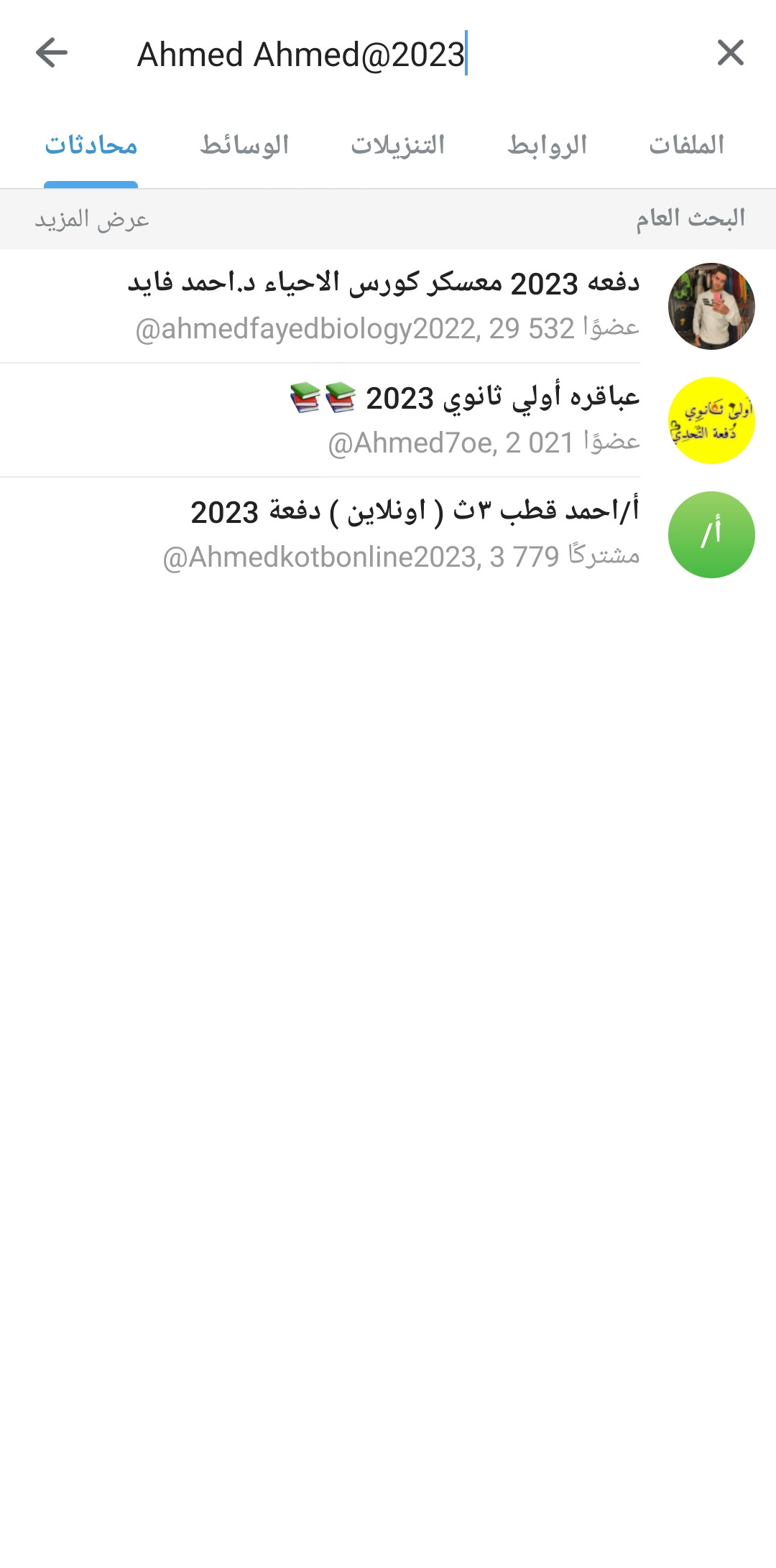Tap عرض المزيد to show more results

92,219
